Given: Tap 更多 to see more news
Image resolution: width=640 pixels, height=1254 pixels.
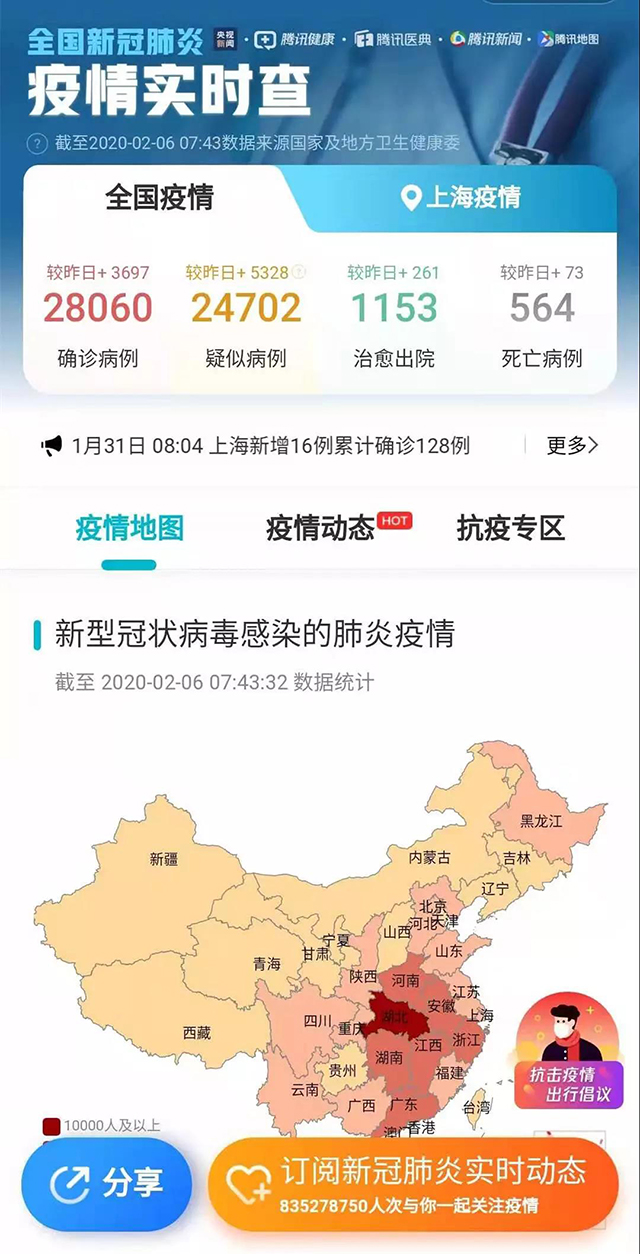Looking at the screenshot, I should point(572,446).
